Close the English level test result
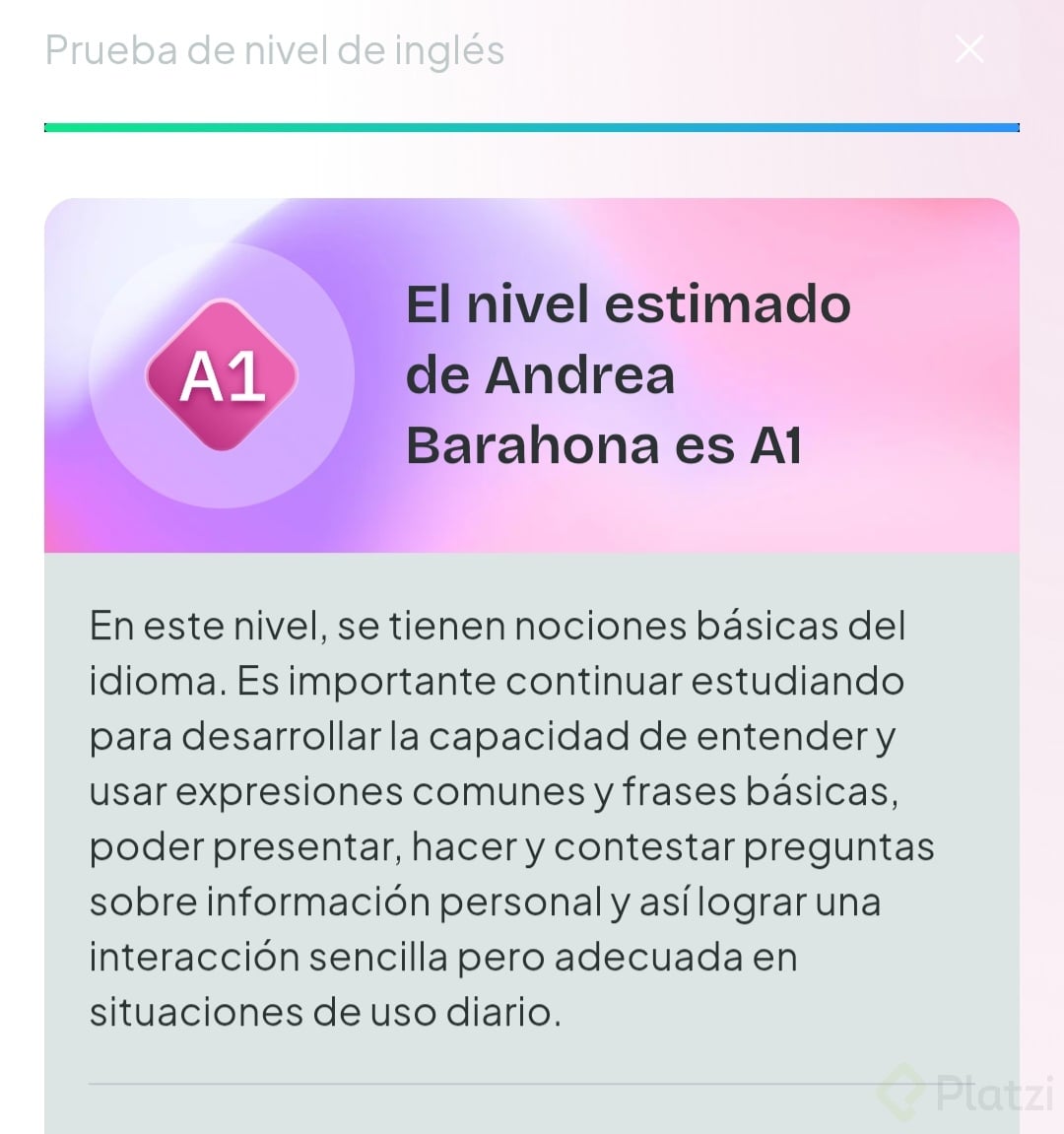This screenshot has height=1134, width=1064. [x=968, y=49]
